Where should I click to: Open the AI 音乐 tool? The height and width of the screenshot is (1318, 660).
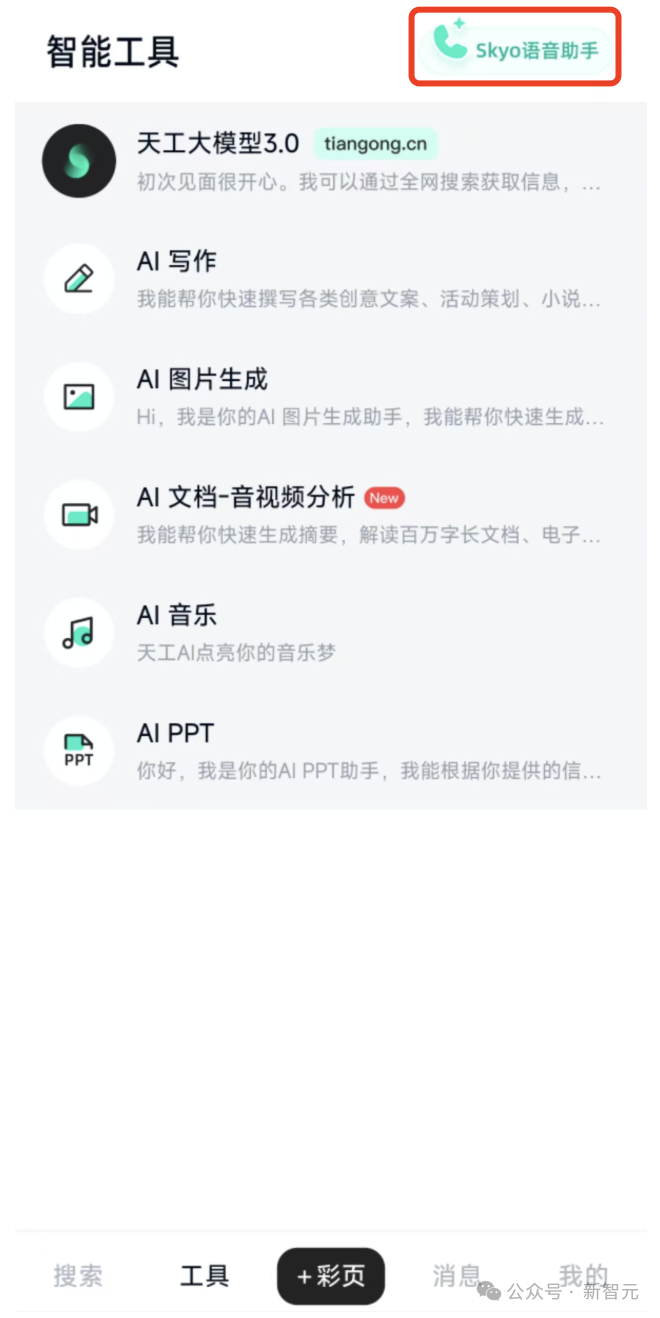330,632
